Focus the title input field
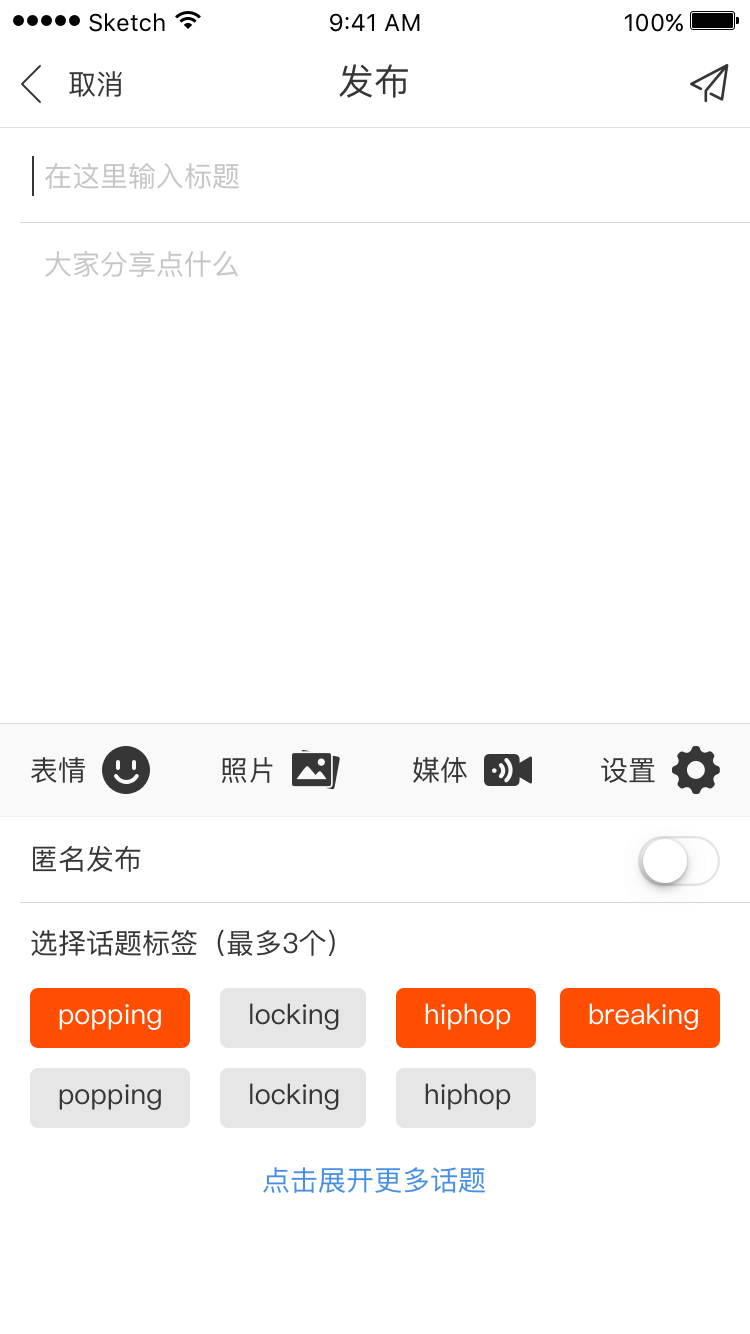 pos(385,176)
